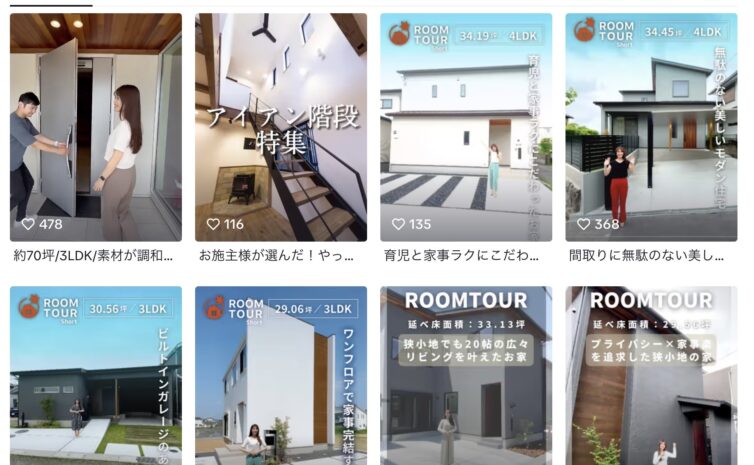Open the 29.06坪 3LDK room tour
Image resolution: width=754 pixels, height=465 pixels.
(x=281, y=376)
